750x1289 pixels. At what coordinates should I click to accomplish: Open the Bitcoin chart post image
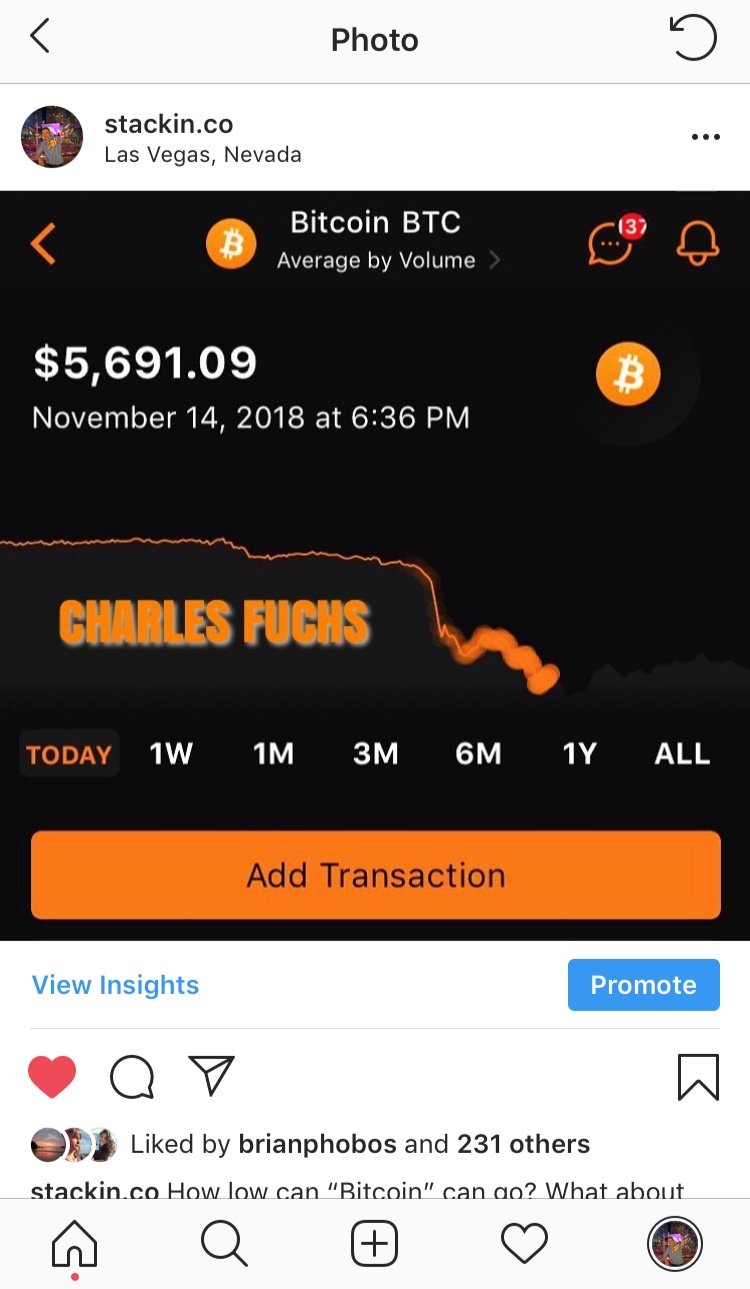[x=375, y=565]
